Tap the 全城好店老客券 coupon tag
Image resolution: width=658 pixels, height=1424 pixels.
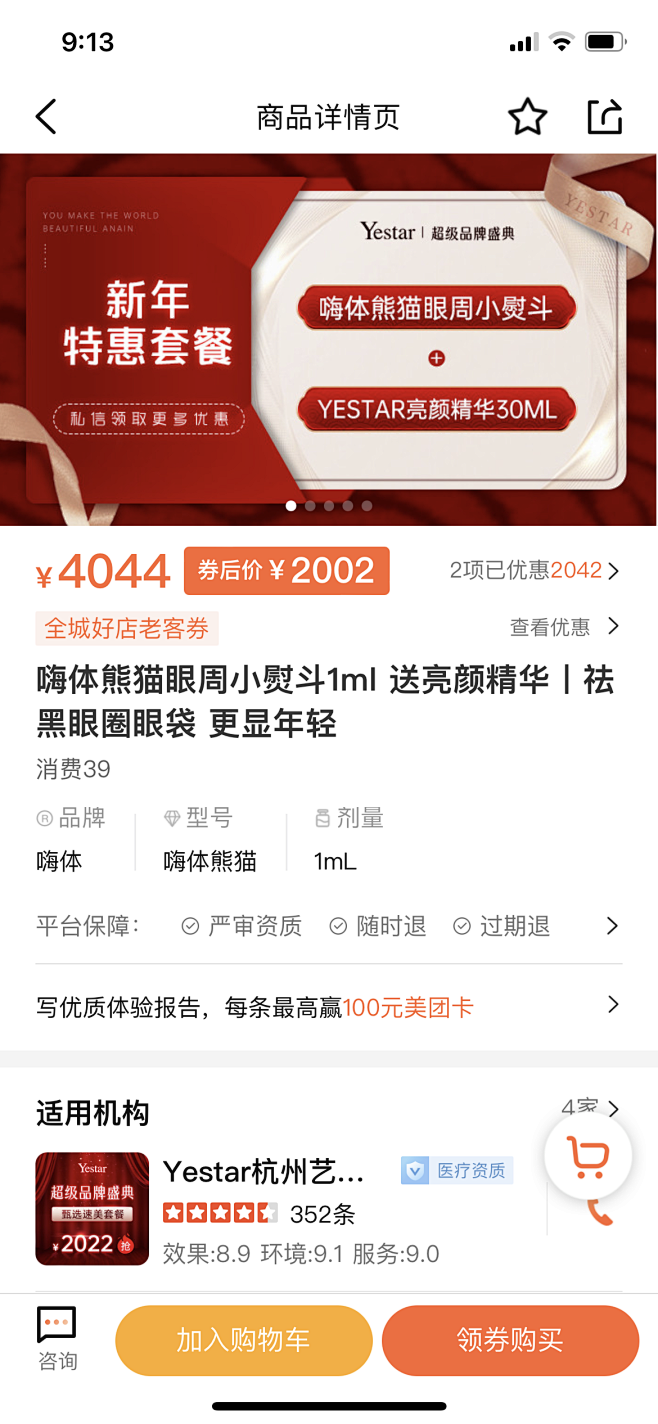tap(127, 628)
